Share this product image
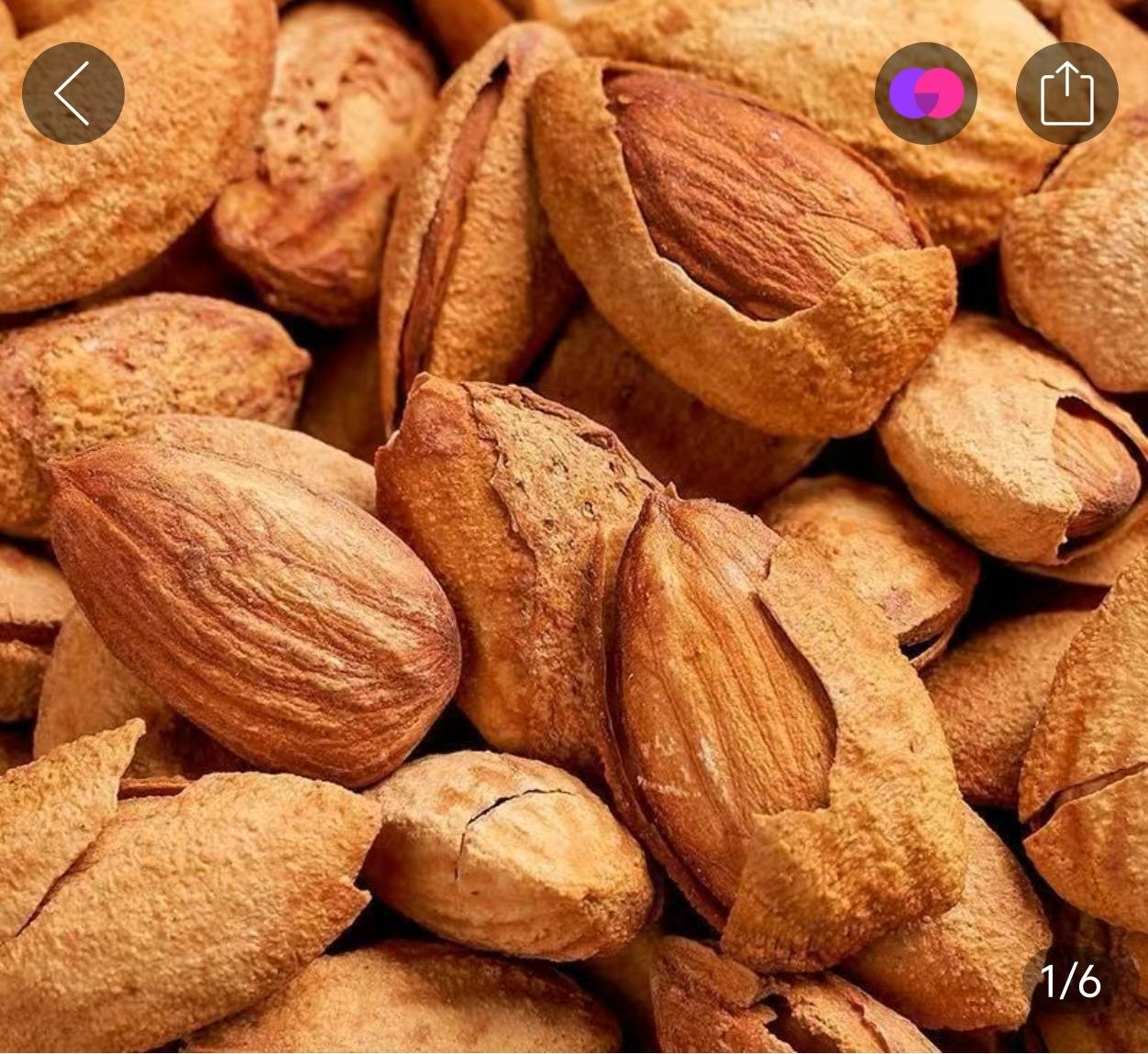The width and height of the screenshot is (1148, 1054). point(1066,93)
